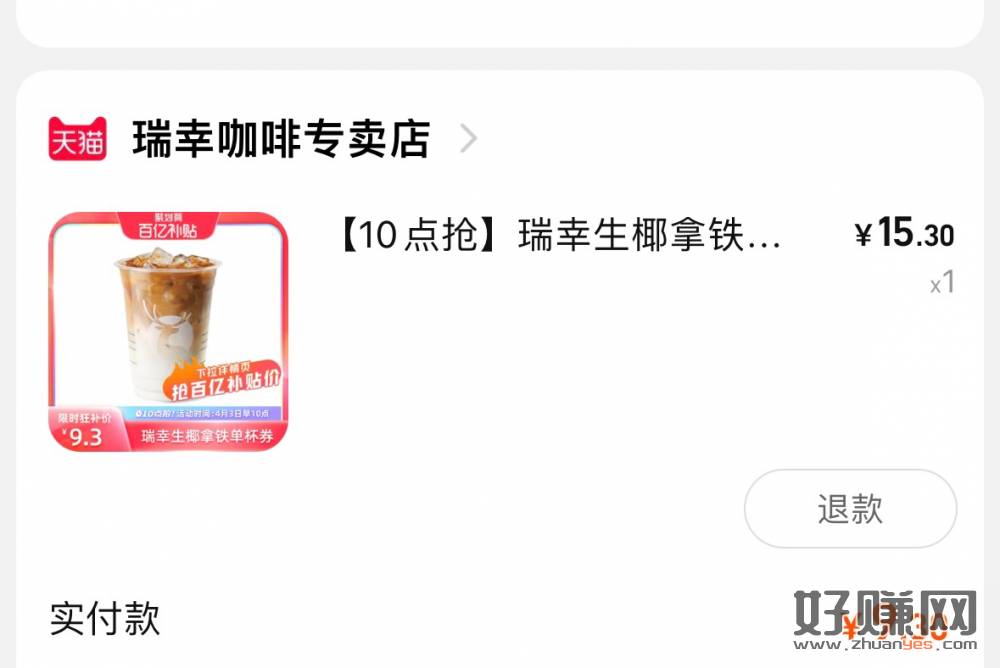Image resolution: width=1000 pixels, height=668 pixels.
Task: Open the 瑞幸咖啡专卖店 store page
Action: (x=281, y=139)
